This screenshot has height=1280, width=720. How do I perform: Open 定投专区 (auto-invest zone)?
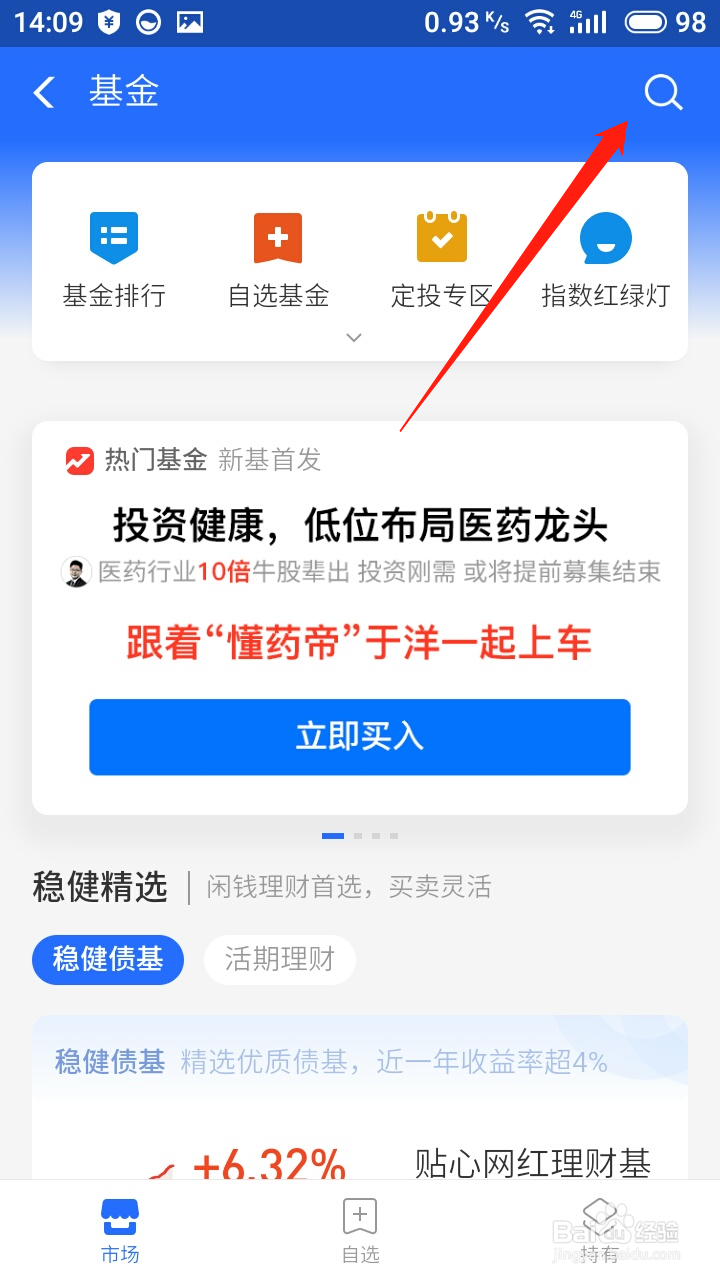(x=441, y=258)
